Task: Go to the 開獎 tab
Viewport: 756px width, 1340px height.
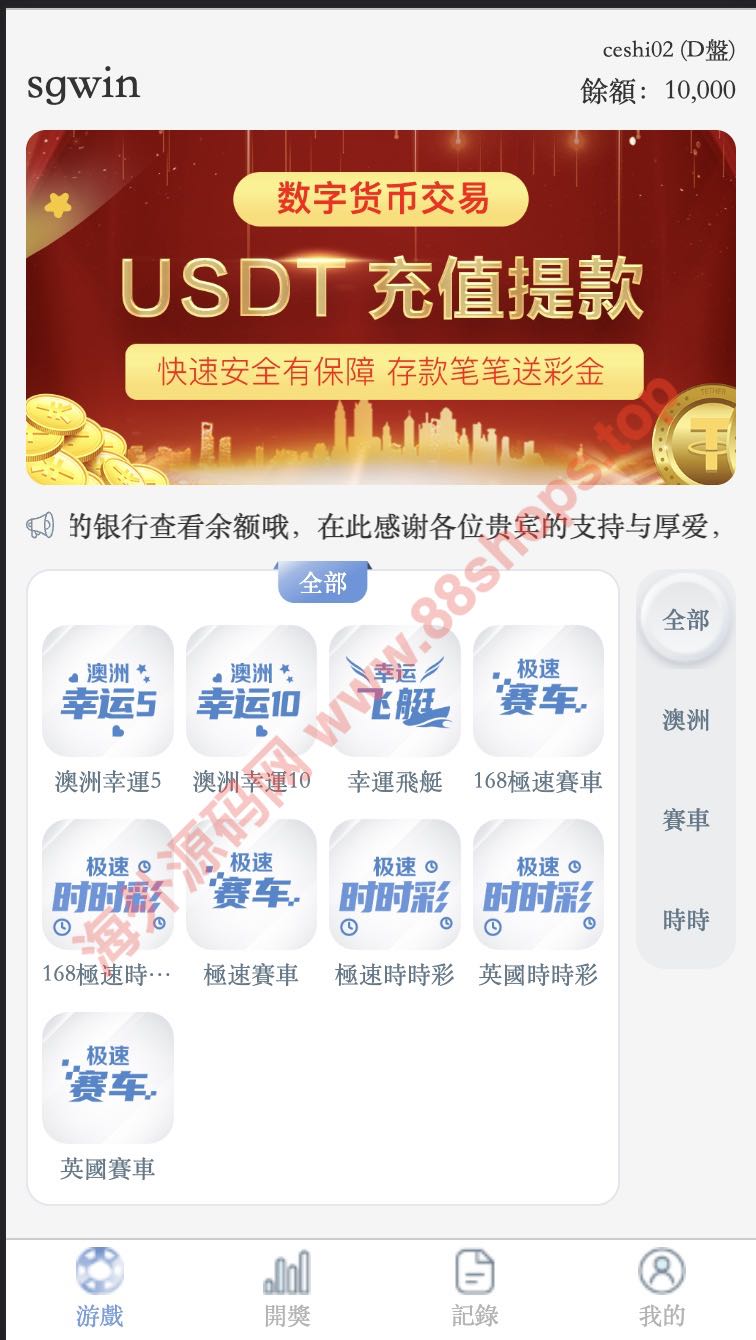Action: [x=287, y=1287]
